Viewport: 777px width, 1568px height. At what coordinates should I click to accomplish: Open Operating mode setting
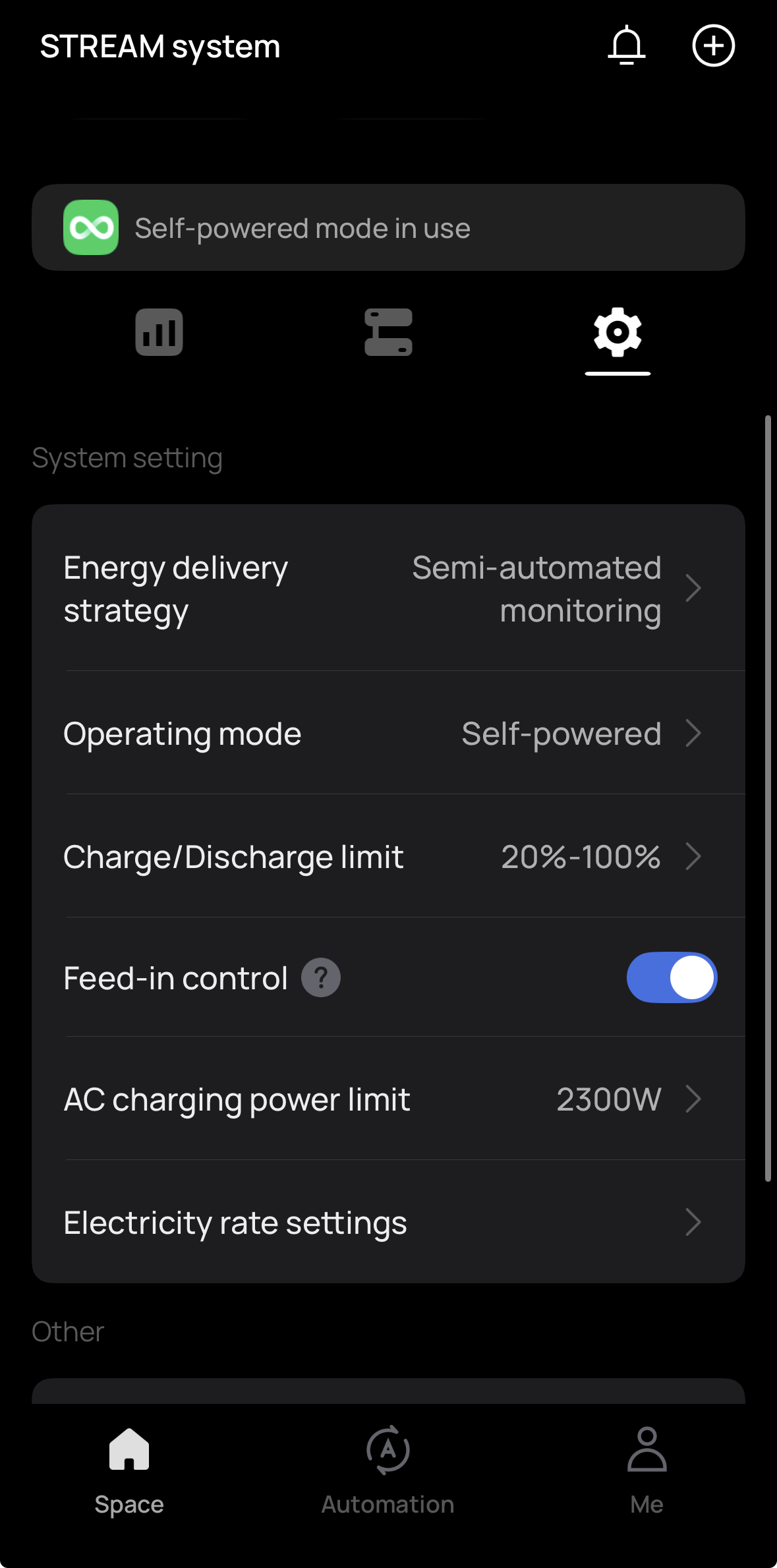[388, 734]
